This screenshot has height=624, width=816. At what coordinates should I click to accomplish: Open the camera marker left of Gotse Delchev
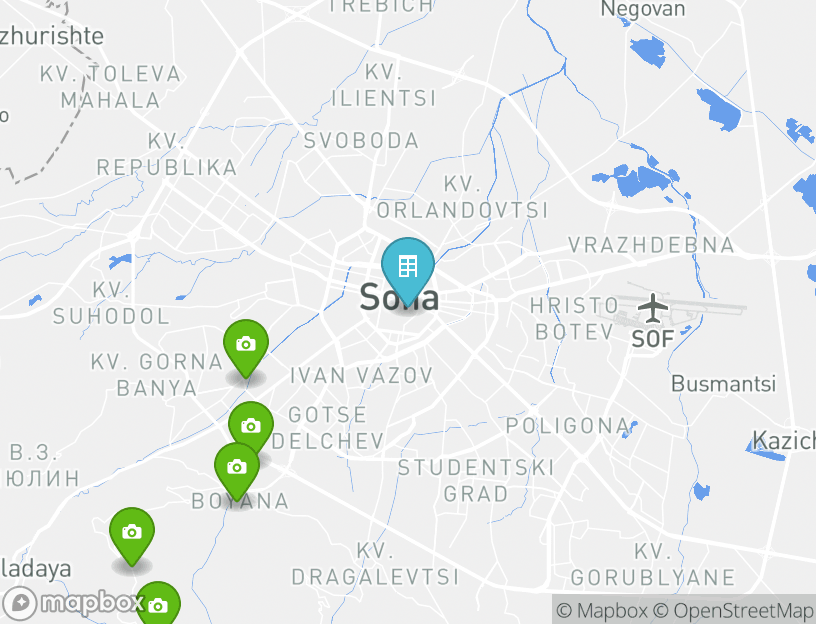click(251, 426)
